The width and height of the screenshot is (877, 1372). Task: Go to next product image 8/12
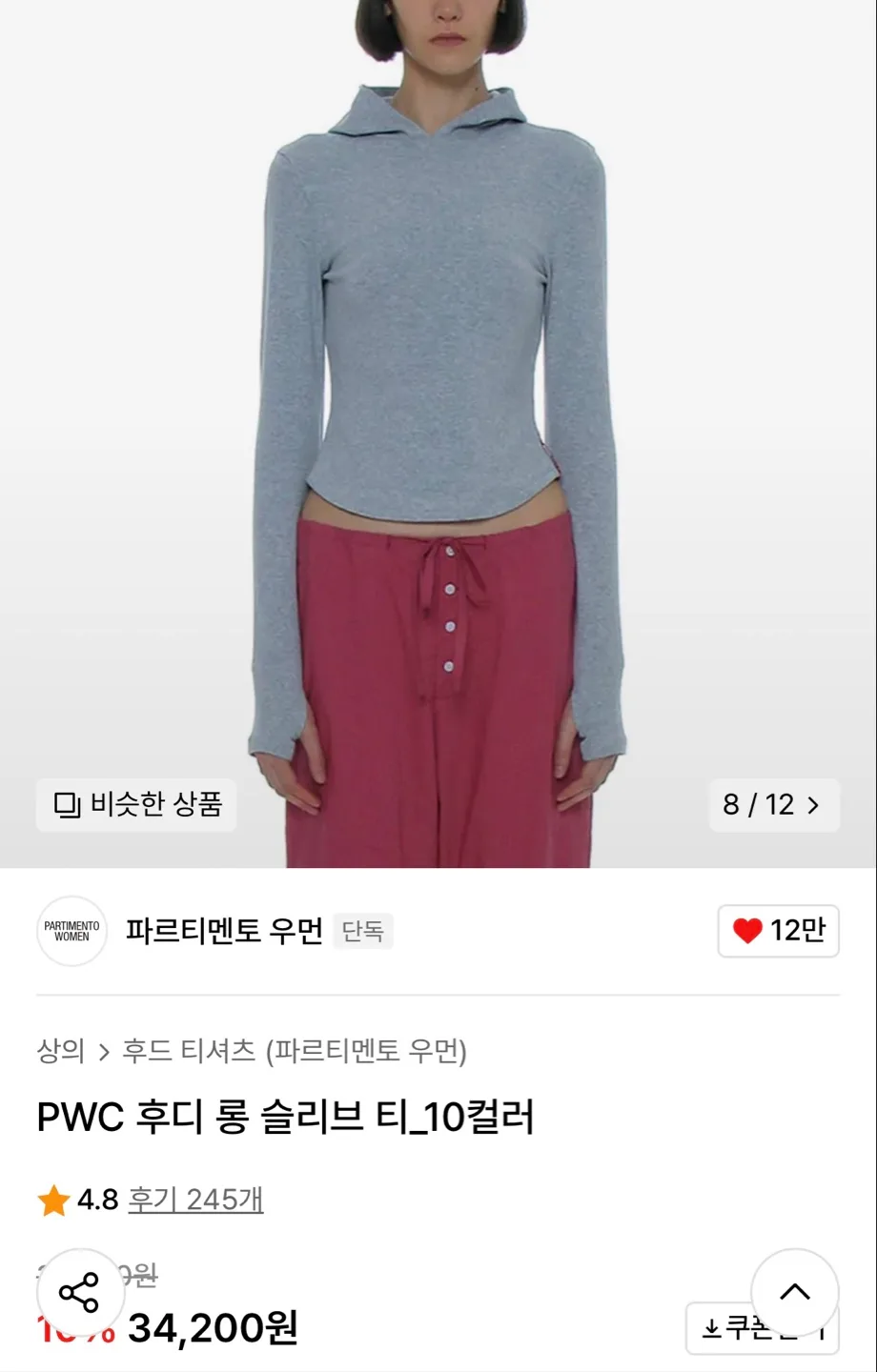click(x=774, y=805)
